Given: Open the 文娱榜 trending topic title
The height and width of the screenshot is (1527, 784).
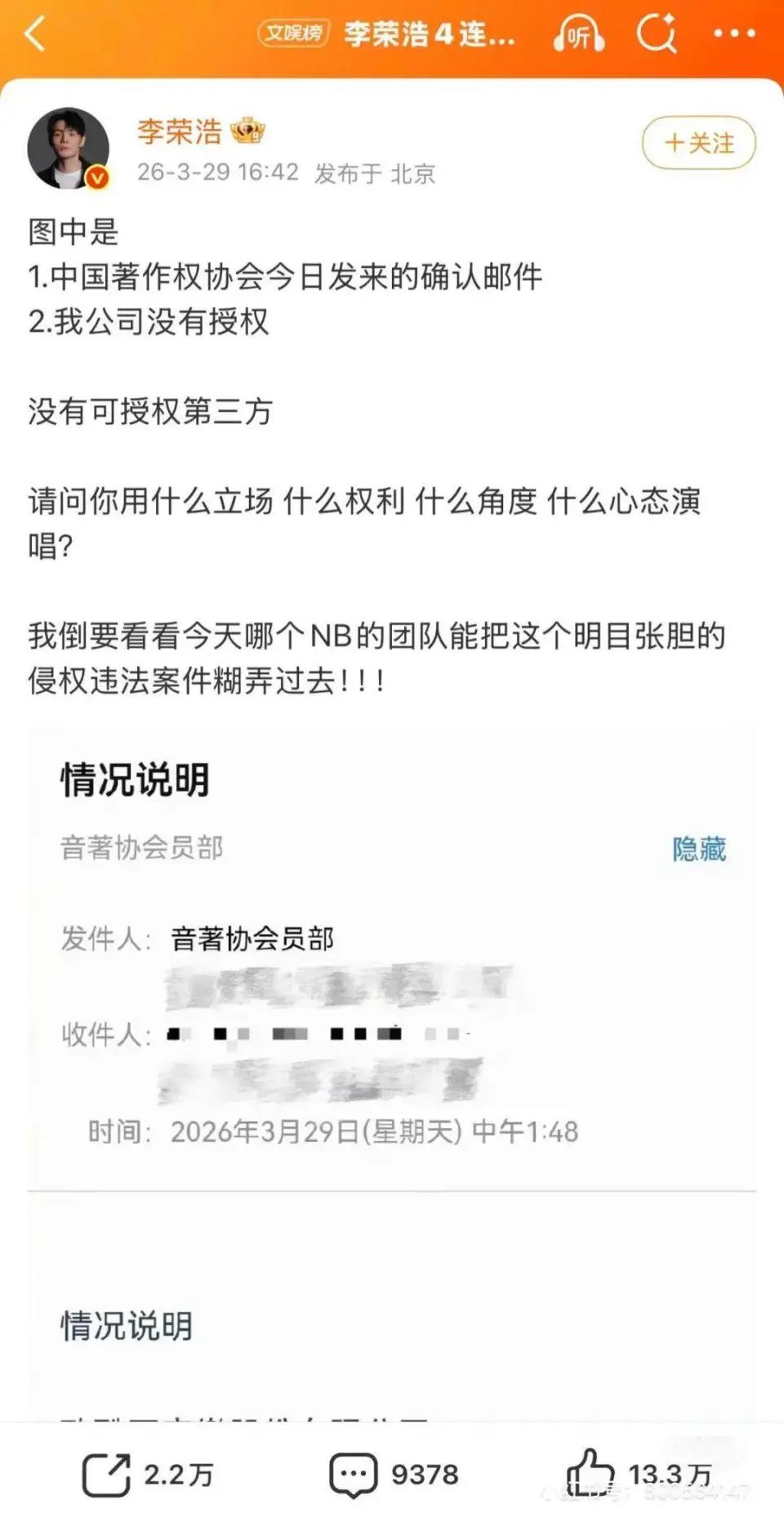Looking at the screenshot, I should (387, 34).
